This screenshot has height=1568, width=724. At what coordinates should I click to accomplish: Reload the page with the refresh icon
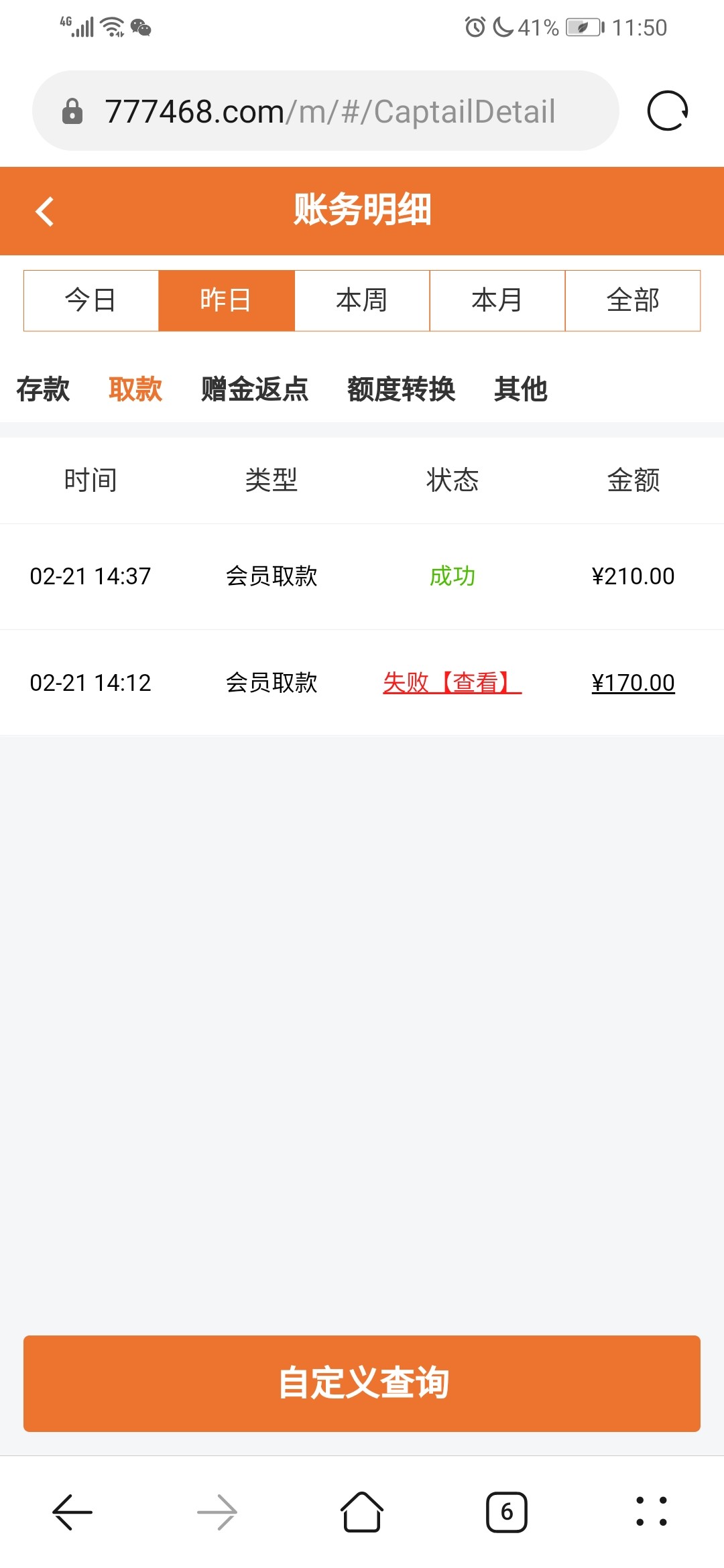(667, 111)
